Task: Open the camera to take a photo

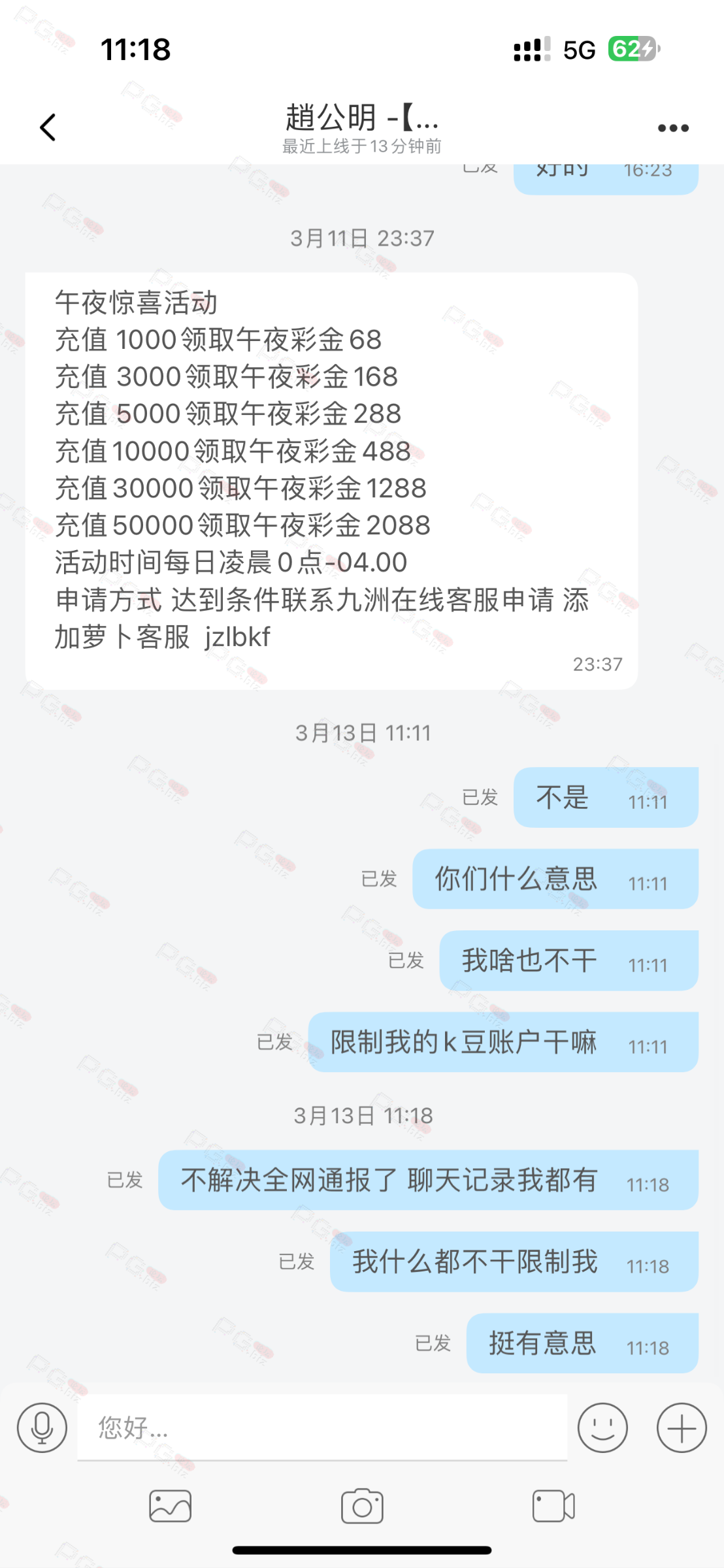Action: pos(362,1506)
